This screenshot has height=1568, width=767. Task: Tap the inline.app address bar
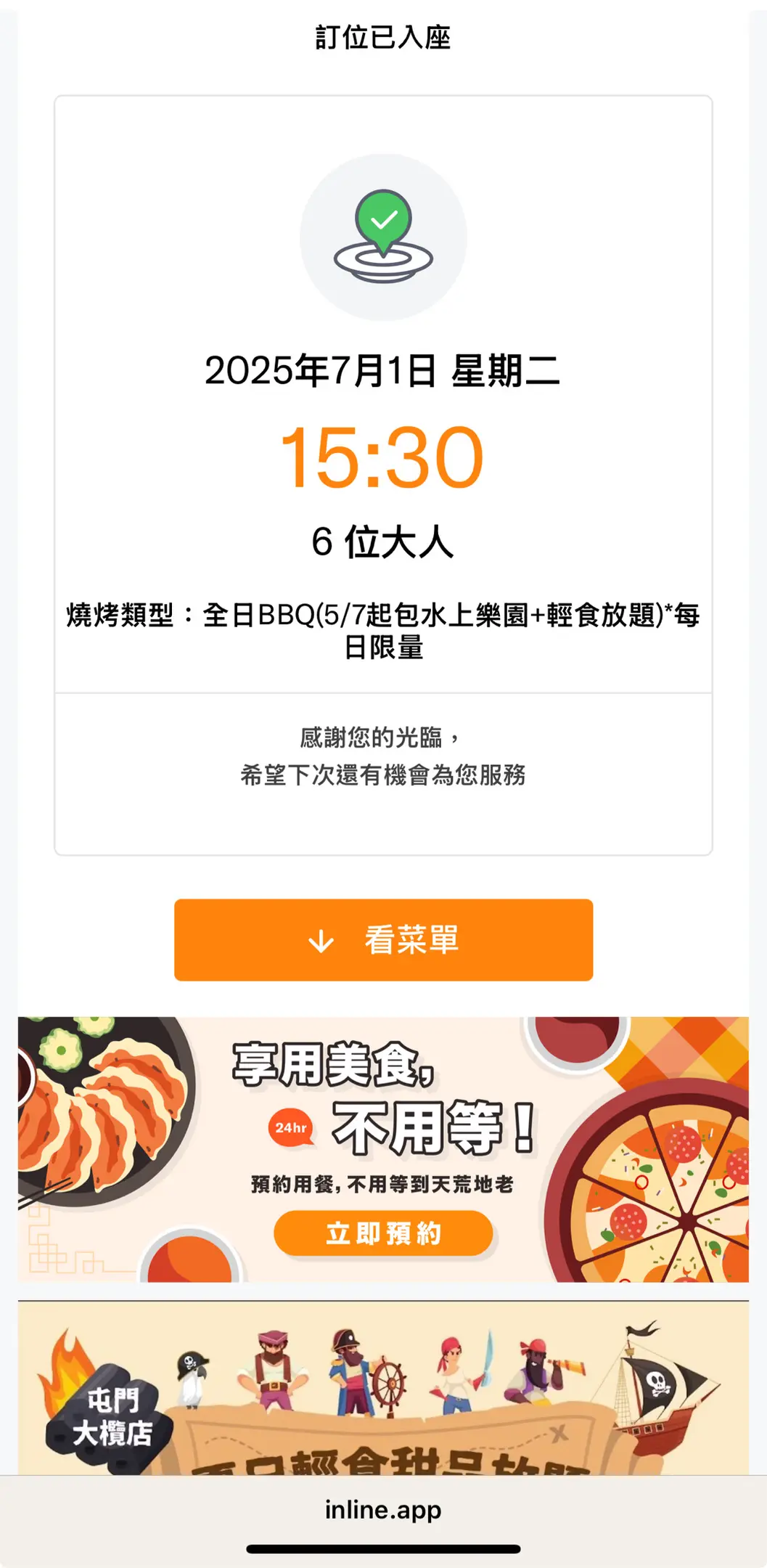pos(383,1510)
